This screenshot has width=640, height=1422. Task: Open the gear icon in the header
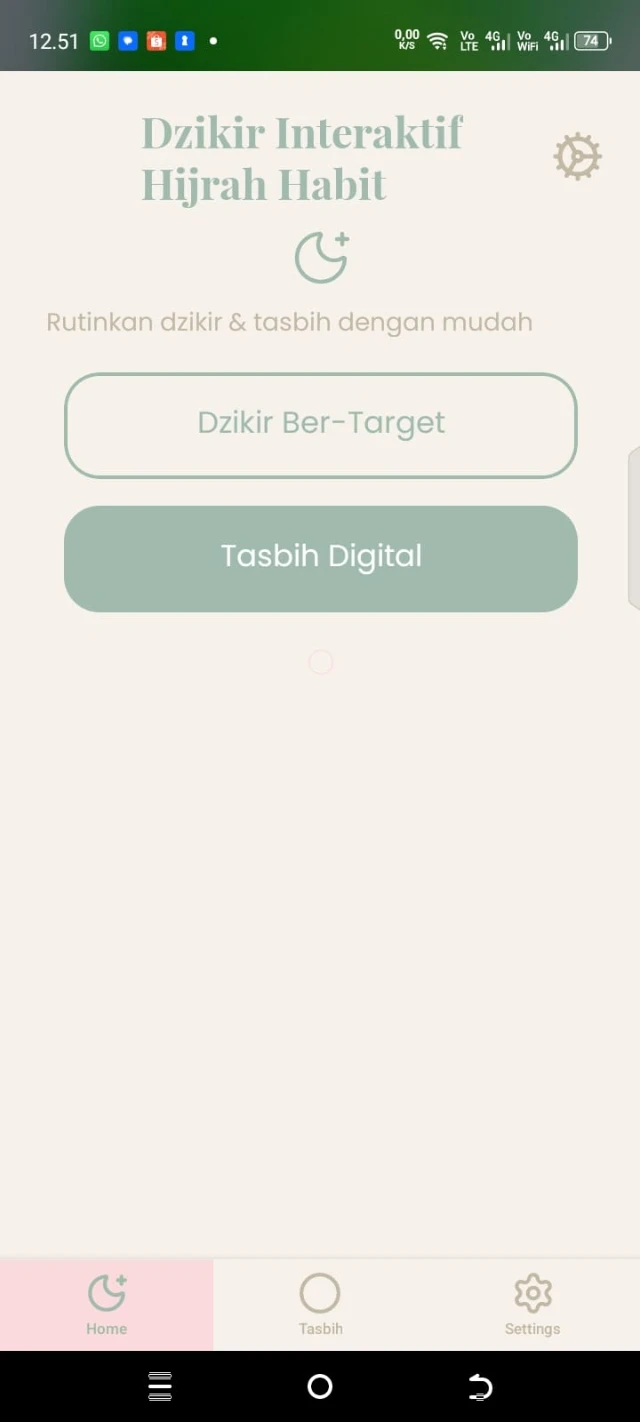577,157
